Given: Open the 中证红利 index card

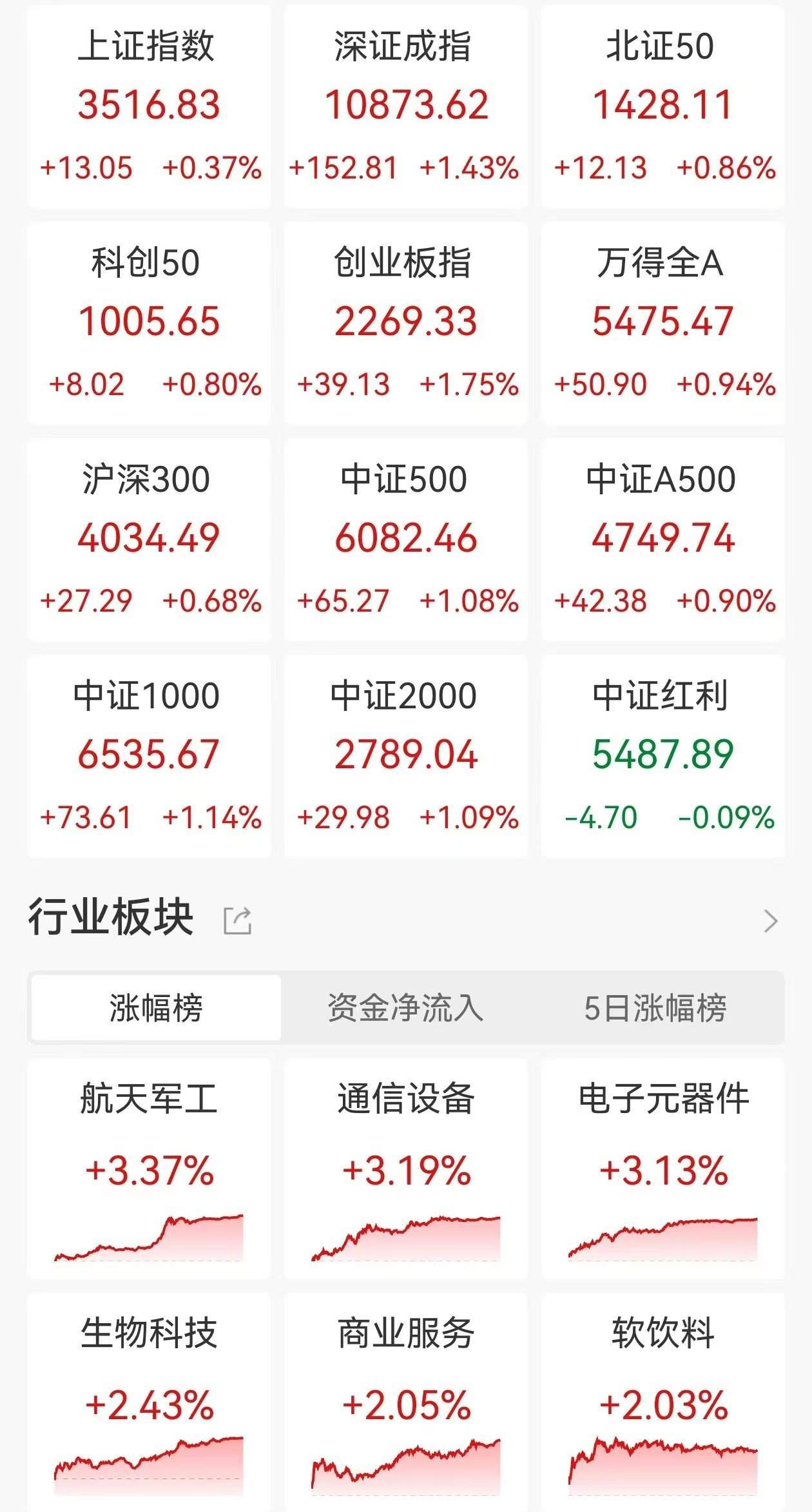Looking at the screenshot, I should 663,757.
